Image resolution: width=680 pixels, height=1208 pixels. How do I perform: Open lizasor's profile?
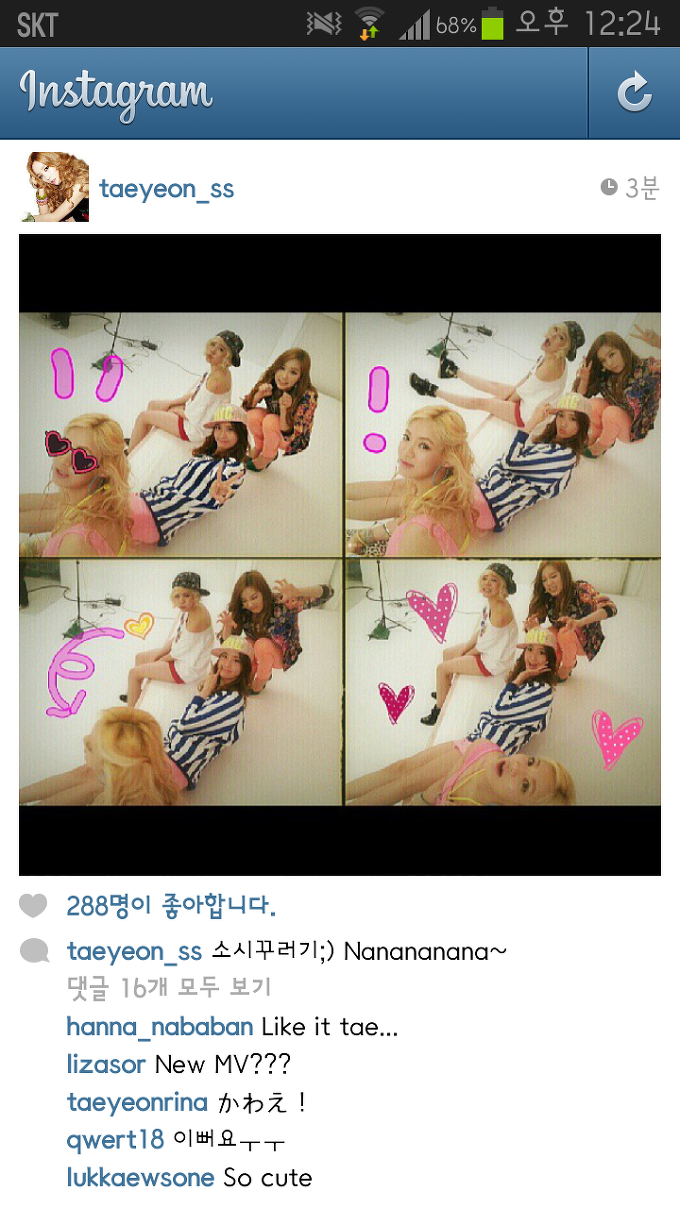106,1065
